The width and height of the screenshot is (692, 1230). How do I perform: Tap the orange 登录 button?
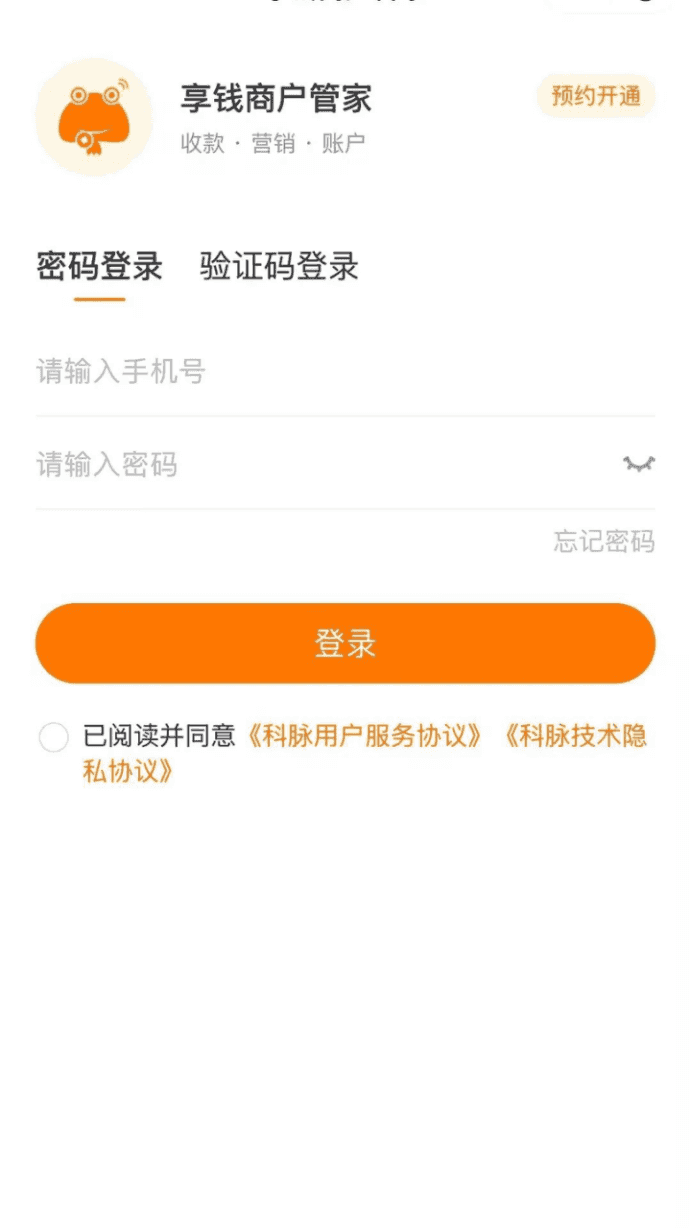[346, 643]
